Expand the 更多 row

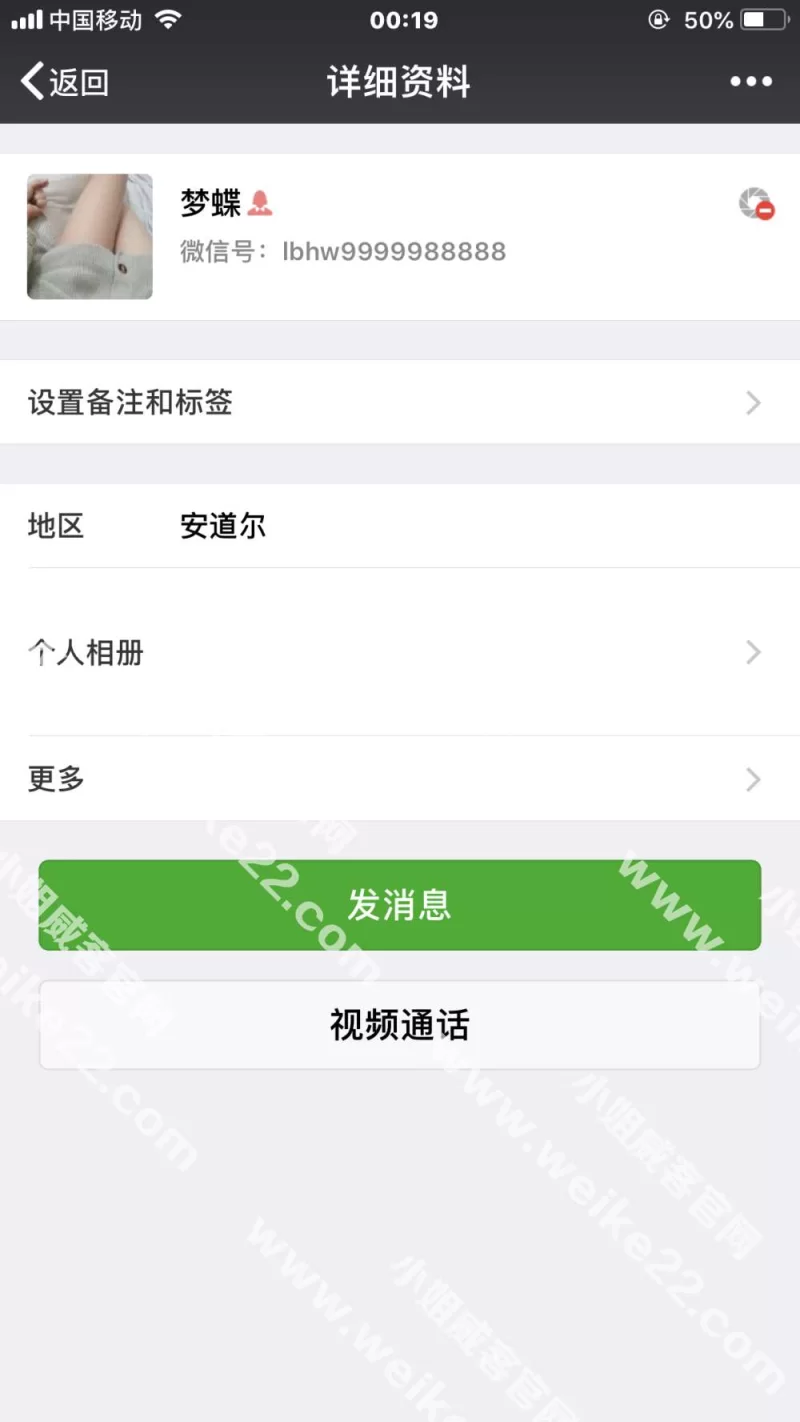coord(400,779)
